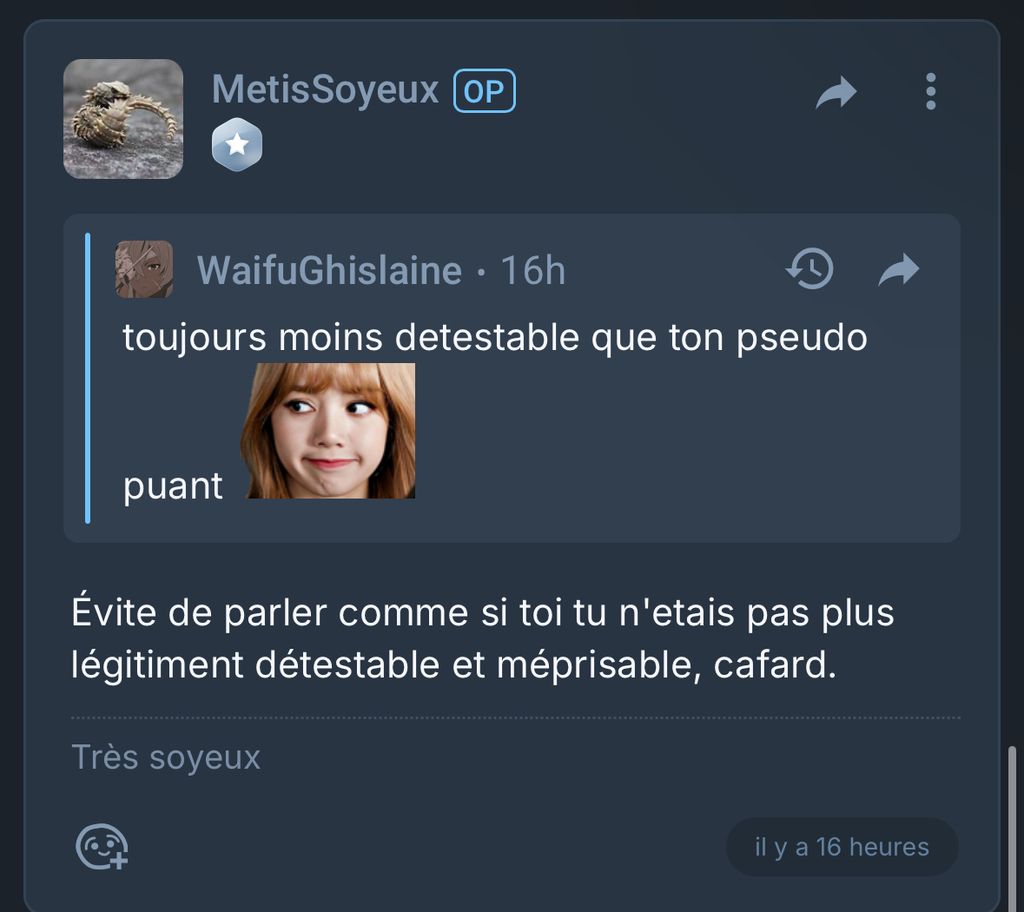Open WaifuGhislaine's profile from the quote
Image resolution: width=1024 pixels, height=912 pixels.
click(328, 270)
